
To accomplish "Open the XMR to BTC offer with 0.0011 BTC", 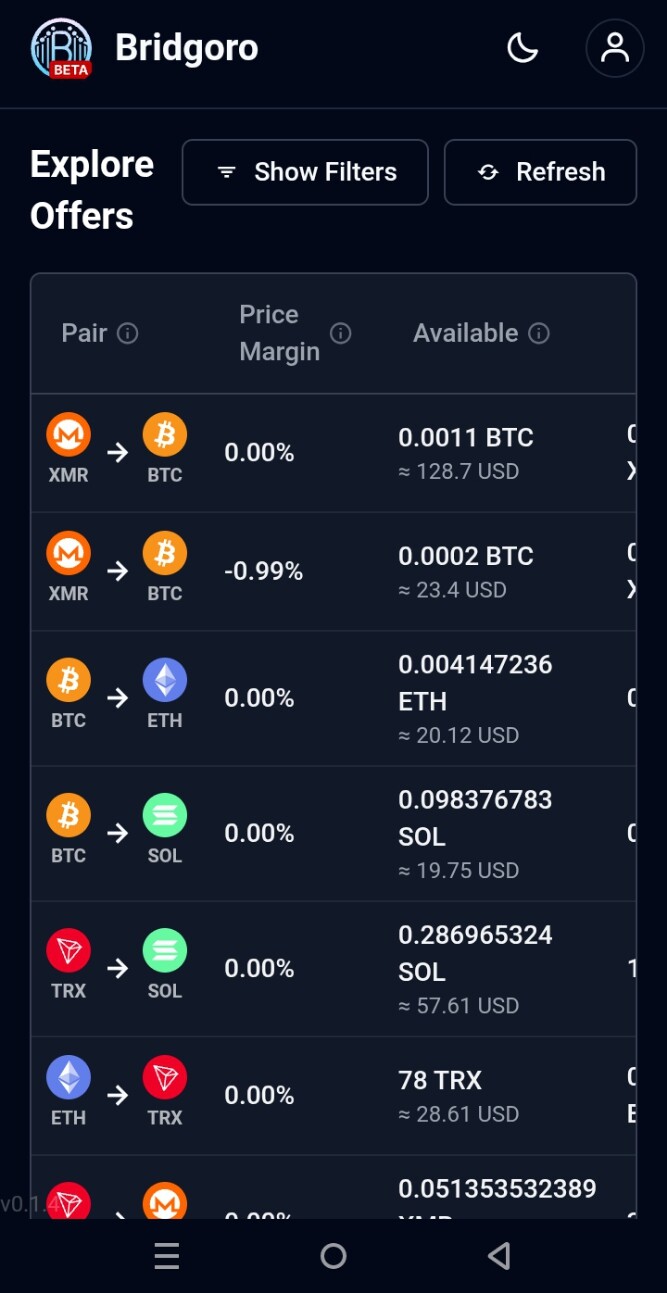I will click(x=334, y=453).
